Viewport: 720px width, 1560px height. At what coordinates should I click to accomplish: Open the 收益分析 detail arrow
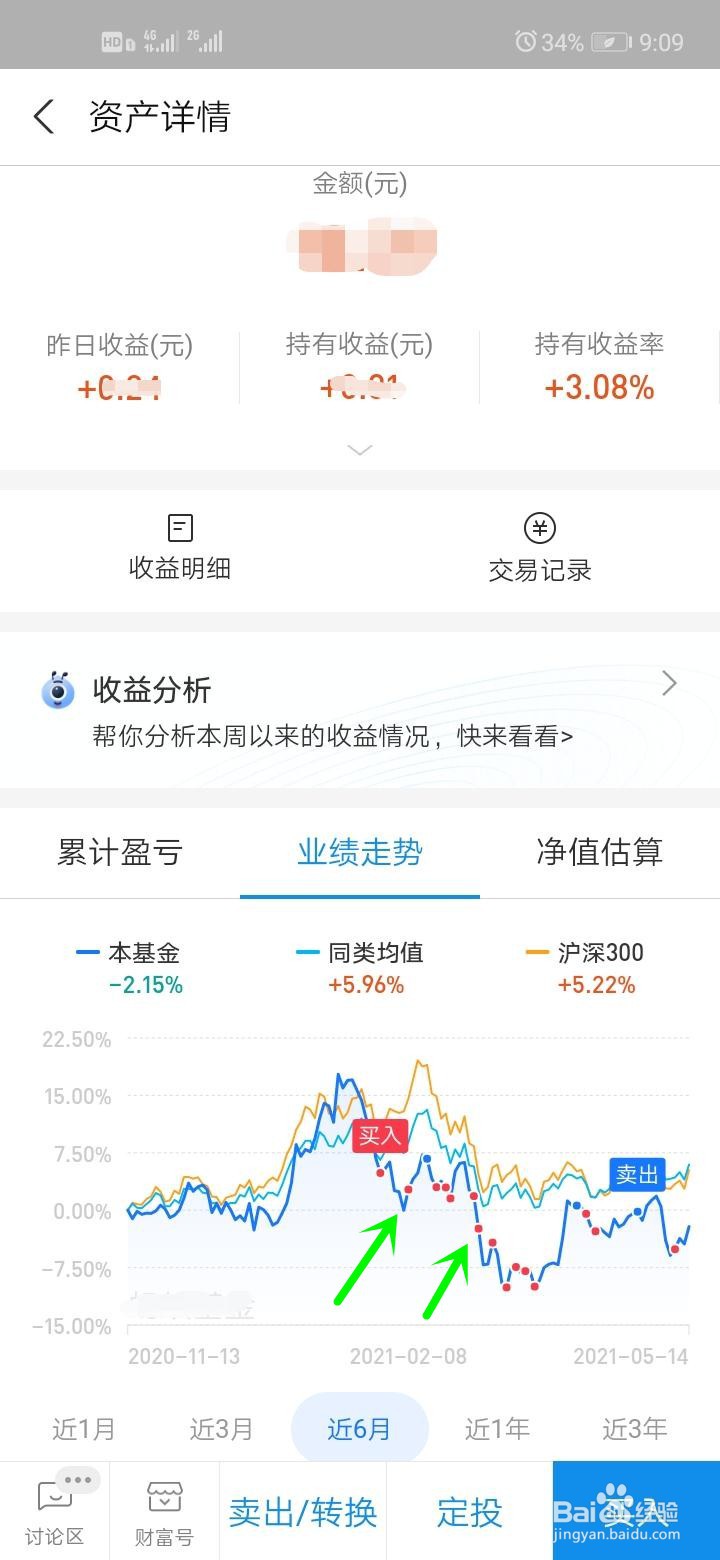pyautogui.click(x=668, y=684)
